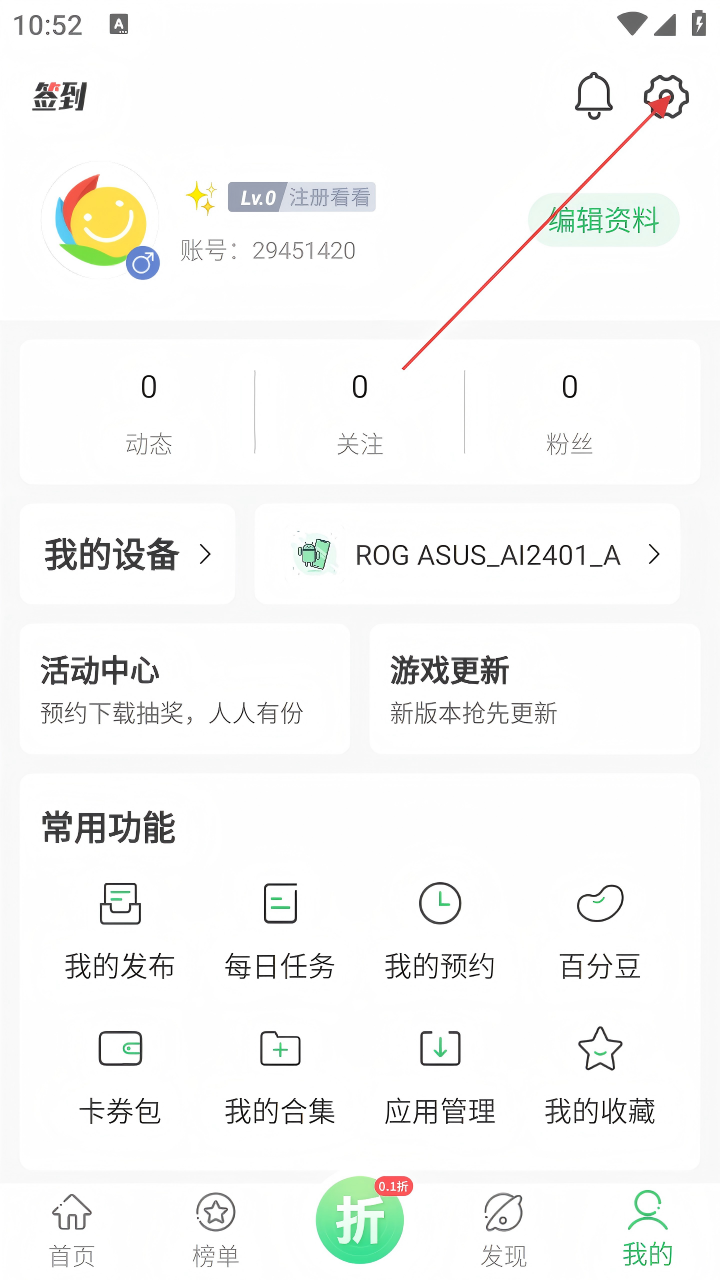Go to 每日任务 daily tasks
The height and width of the screenshot is (1280, 720).
[x=280, y=930]
